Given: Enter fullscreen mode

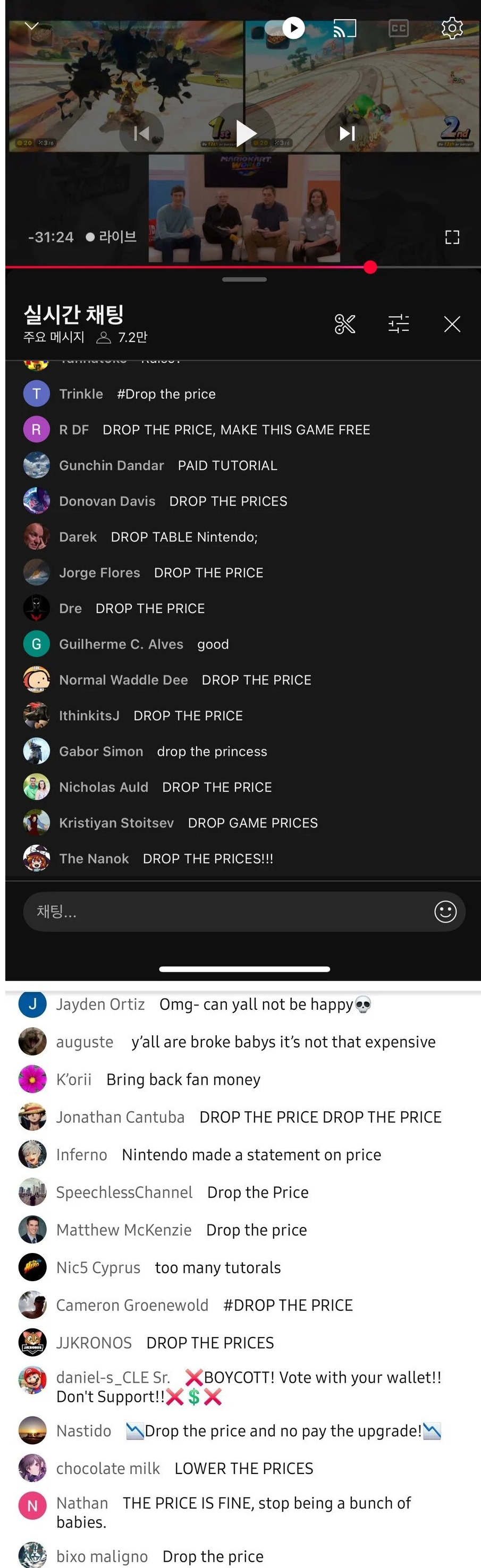Looking at the screenshot, I should [452, 237].
